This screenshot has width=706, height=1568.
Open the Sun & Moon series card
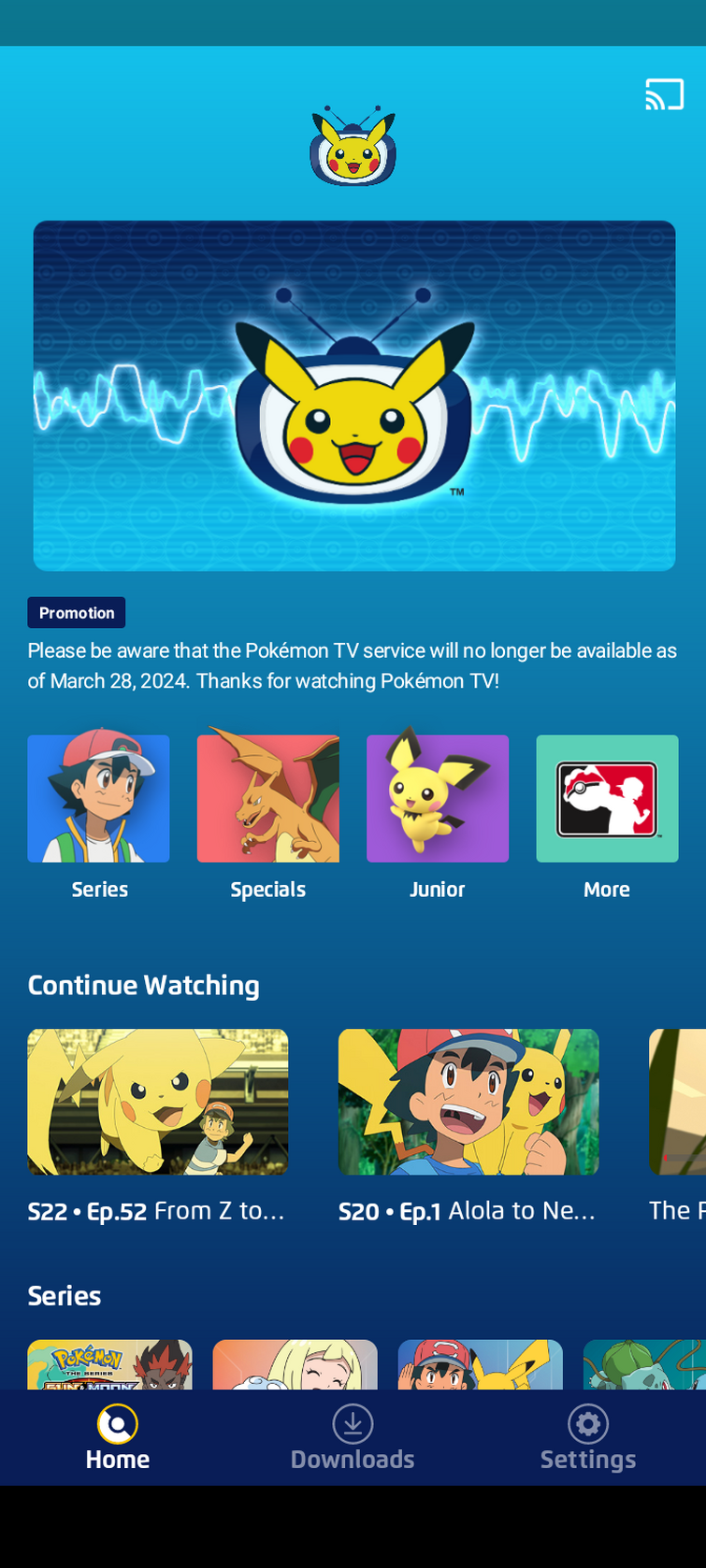tap(109, 1364)
